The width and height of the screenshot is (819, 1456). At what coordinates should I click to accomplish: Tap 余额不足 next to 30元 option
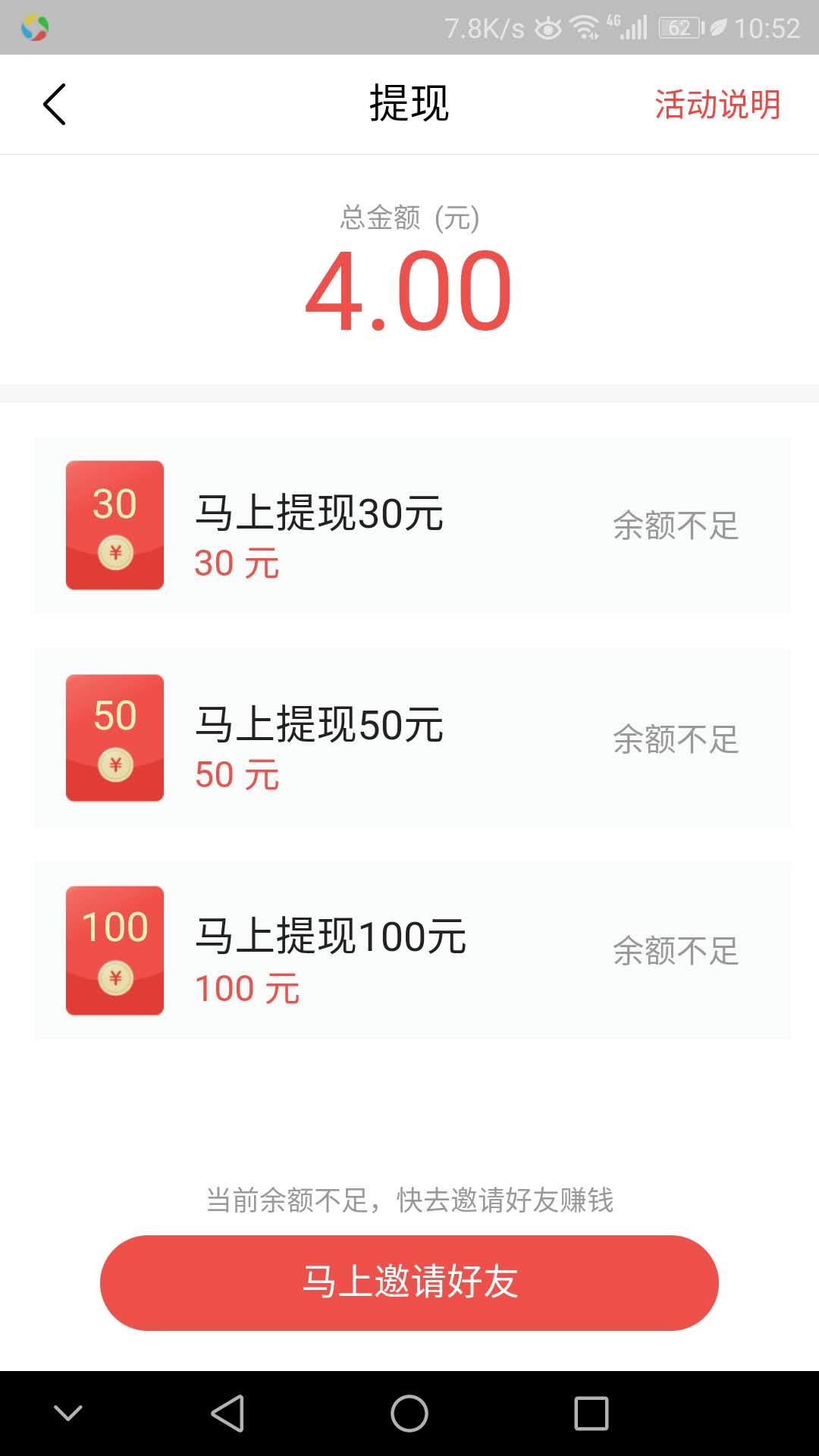674,526
